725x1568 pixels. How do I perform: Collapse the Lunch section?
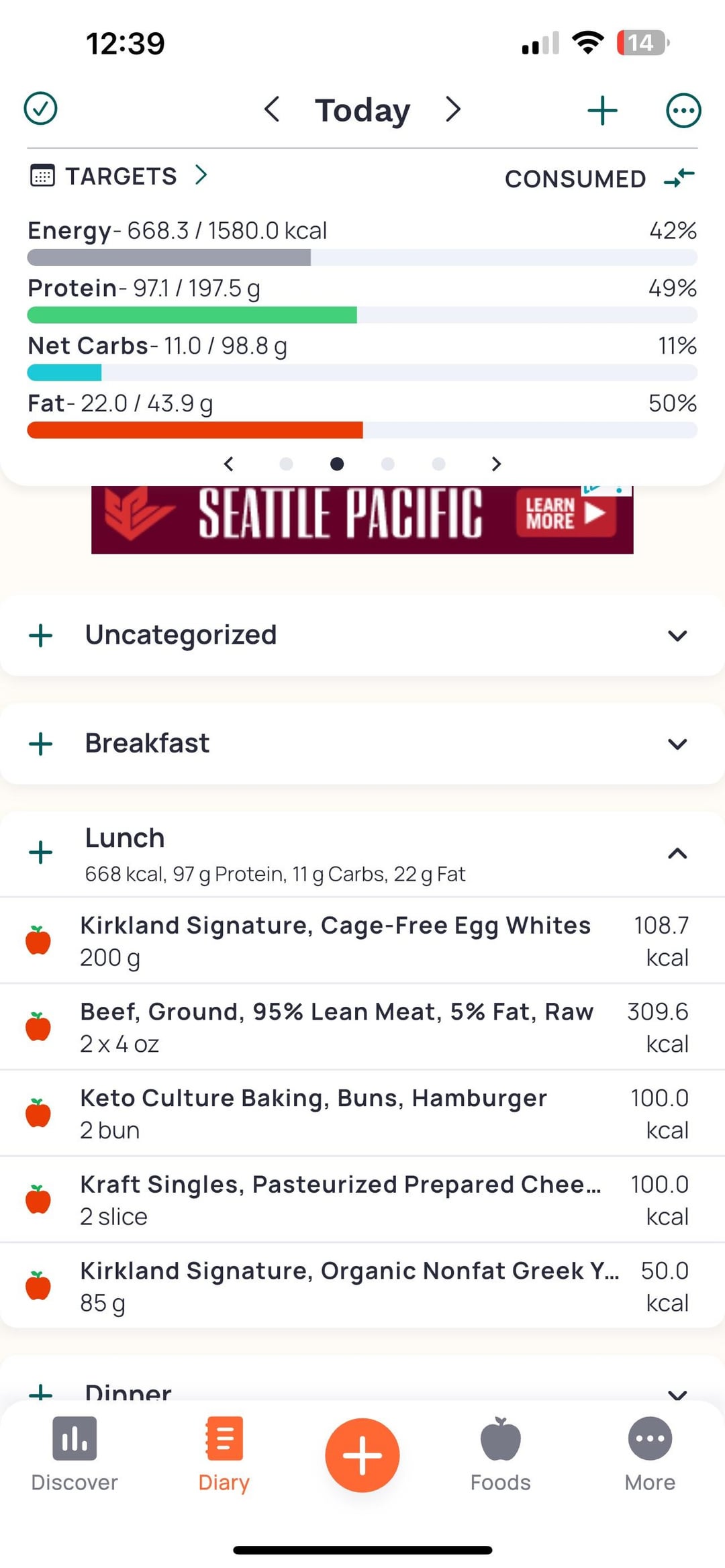point(677,853)
